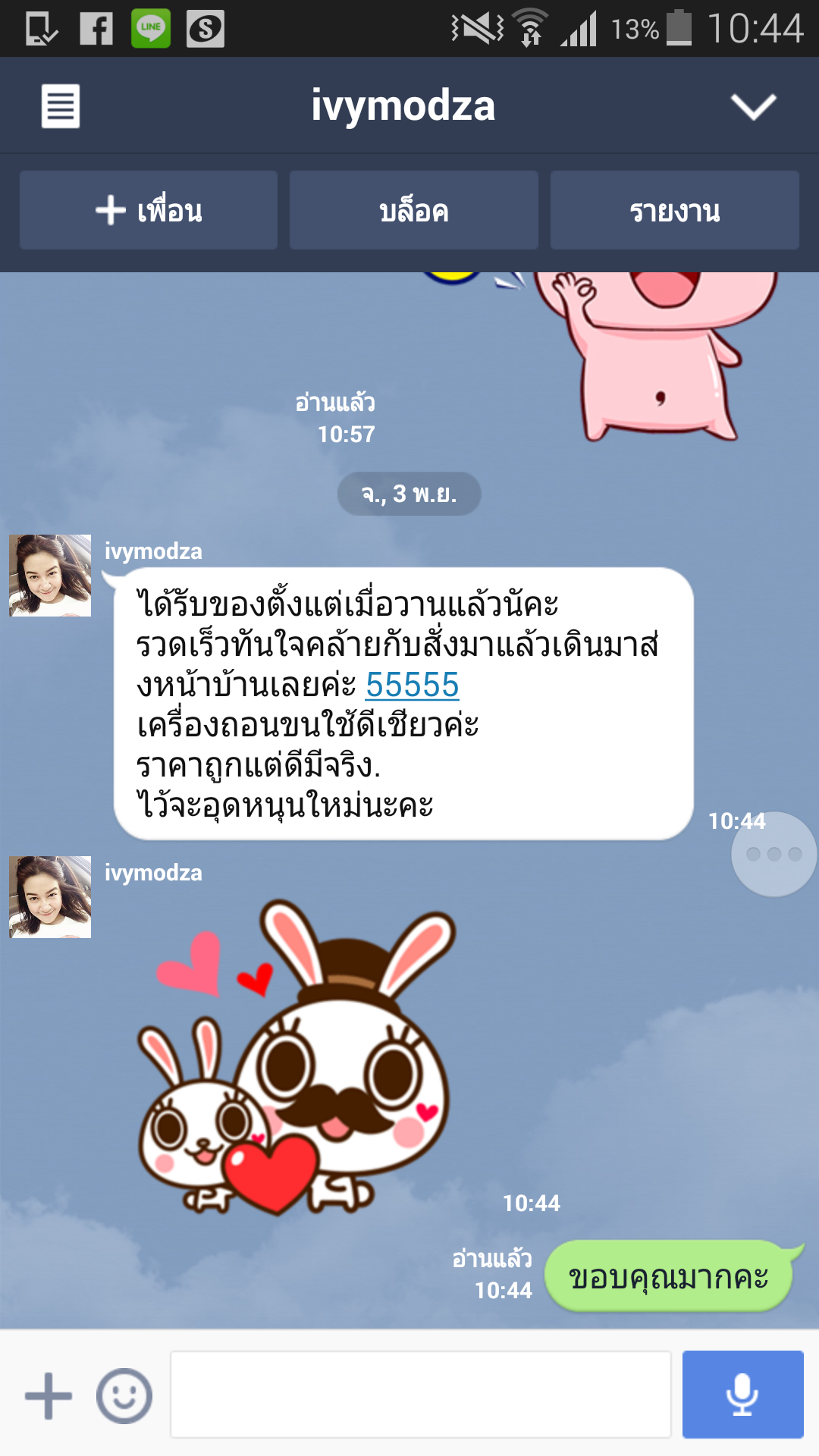Open the 55555 link in the message

pos(412,685)
